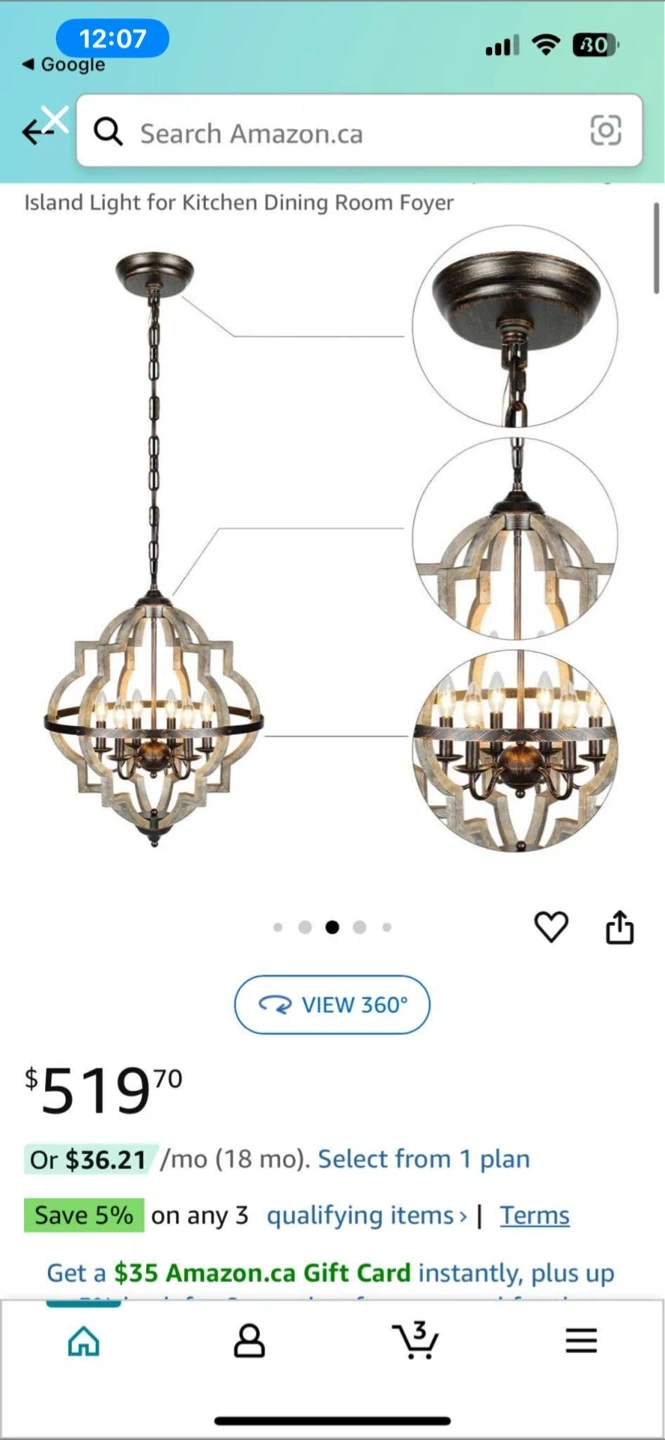Open the qualifying items link
This screenshot has height=1440, width=665.
[x=365, y=1215]
